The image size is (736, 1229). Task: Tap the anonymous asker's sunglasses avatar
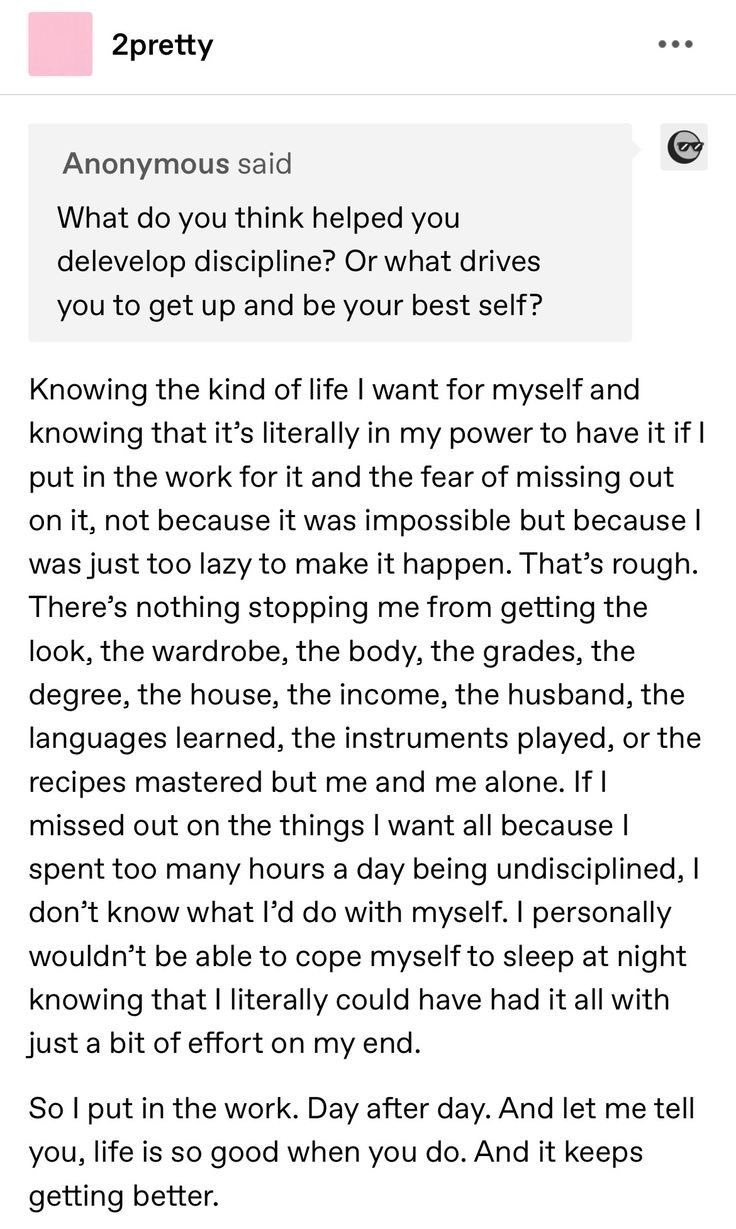pos(685,147)
